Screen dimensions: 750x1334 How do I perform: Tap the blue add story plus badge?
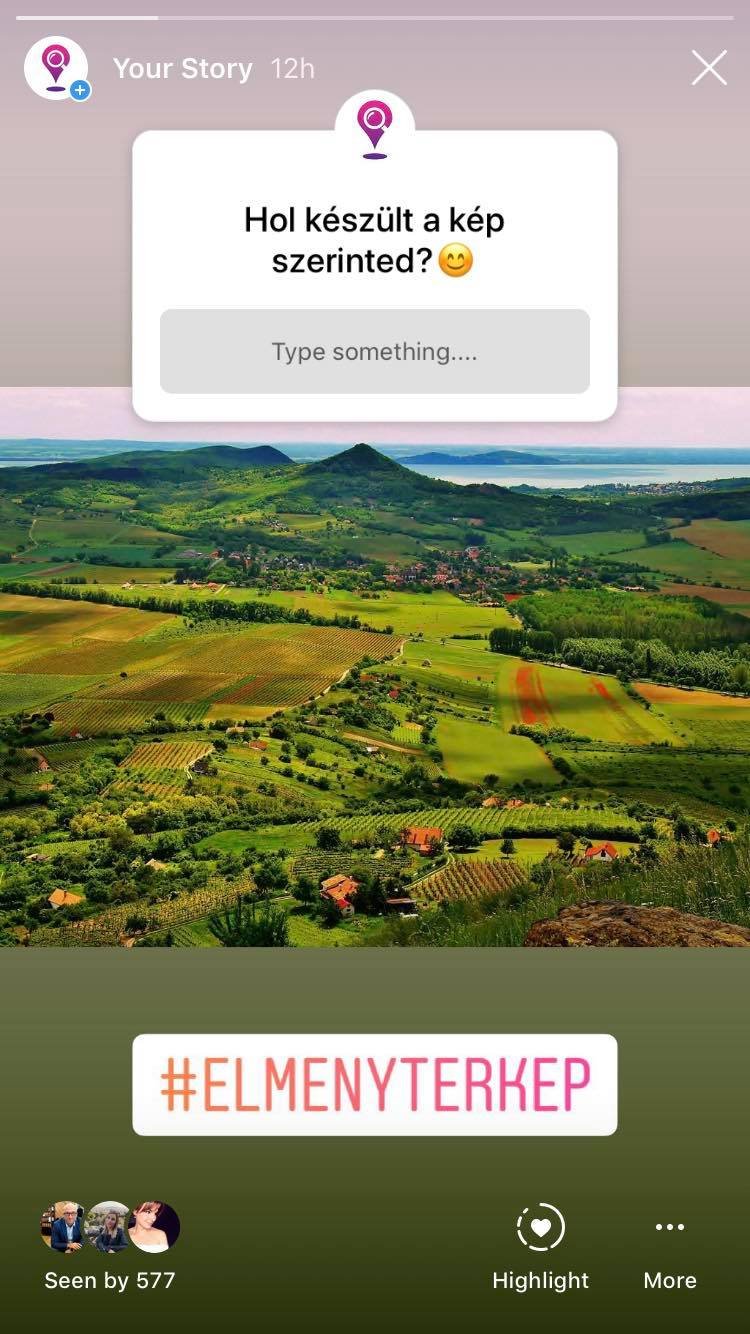(79, 91)
